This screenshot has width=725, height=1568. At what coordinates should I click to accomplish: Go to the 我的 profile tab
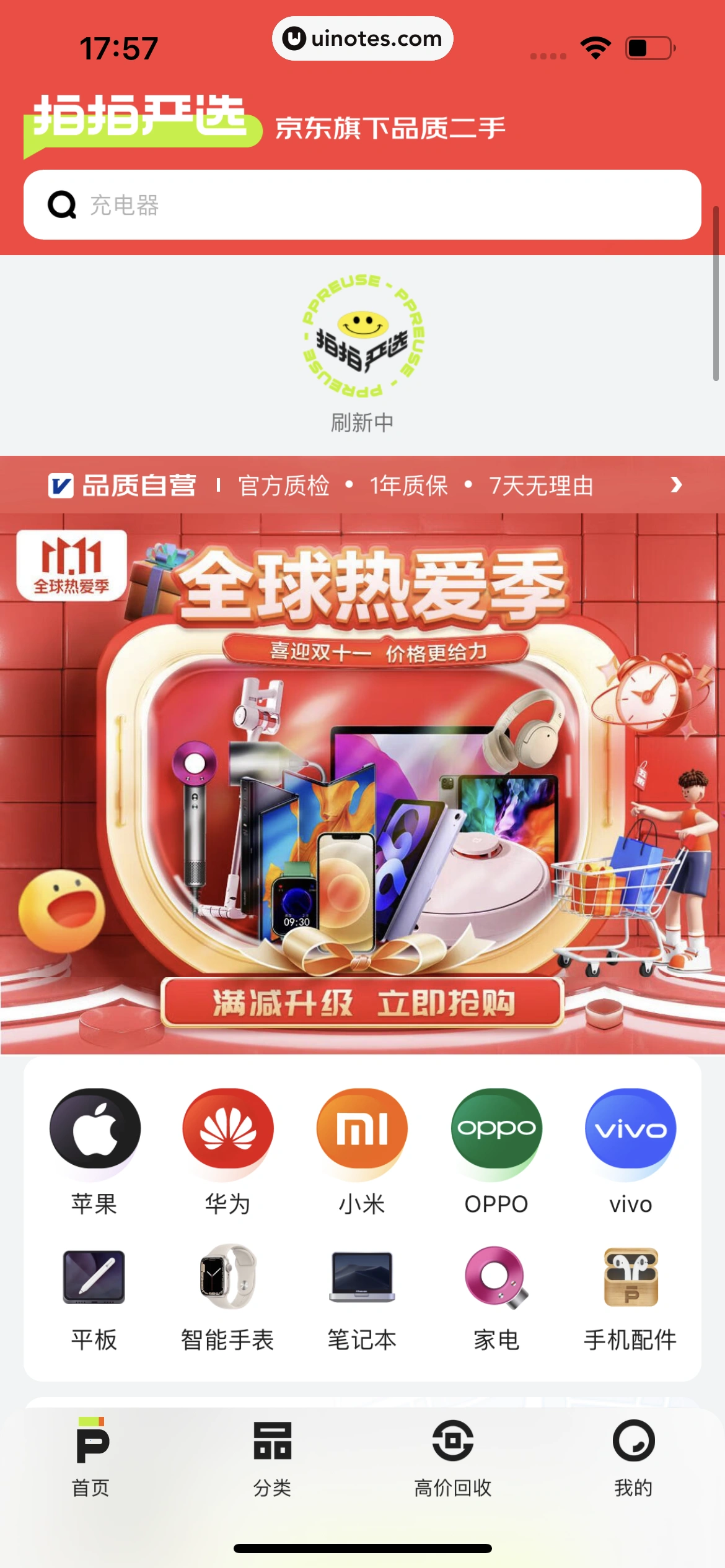(x=633, y=1458)
